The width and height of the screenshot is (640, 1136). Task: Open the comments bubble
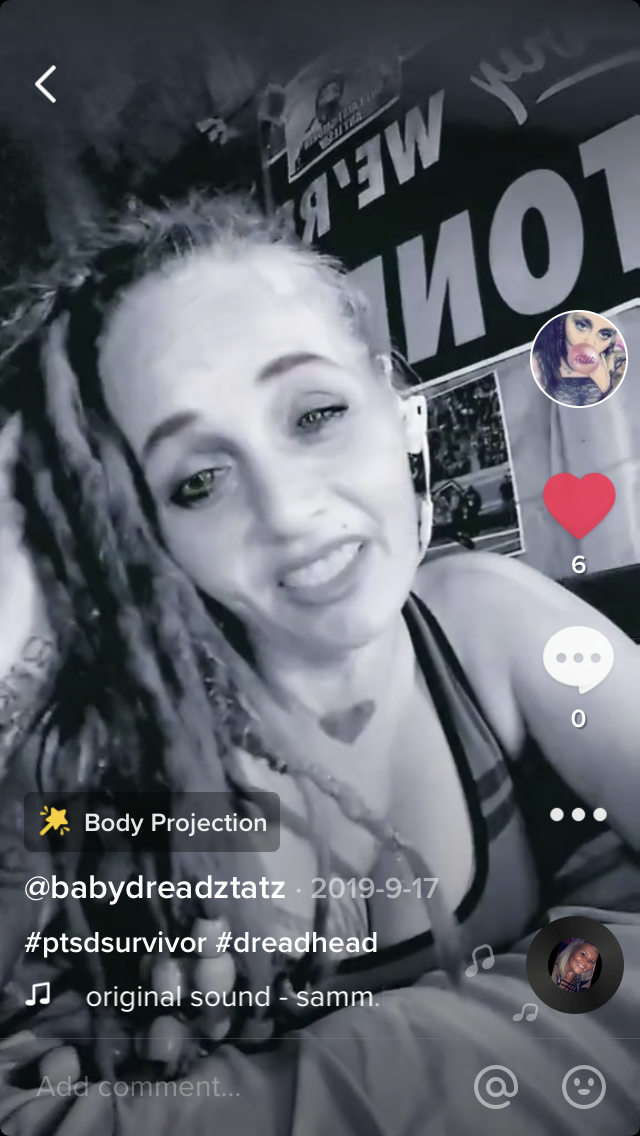578,660
